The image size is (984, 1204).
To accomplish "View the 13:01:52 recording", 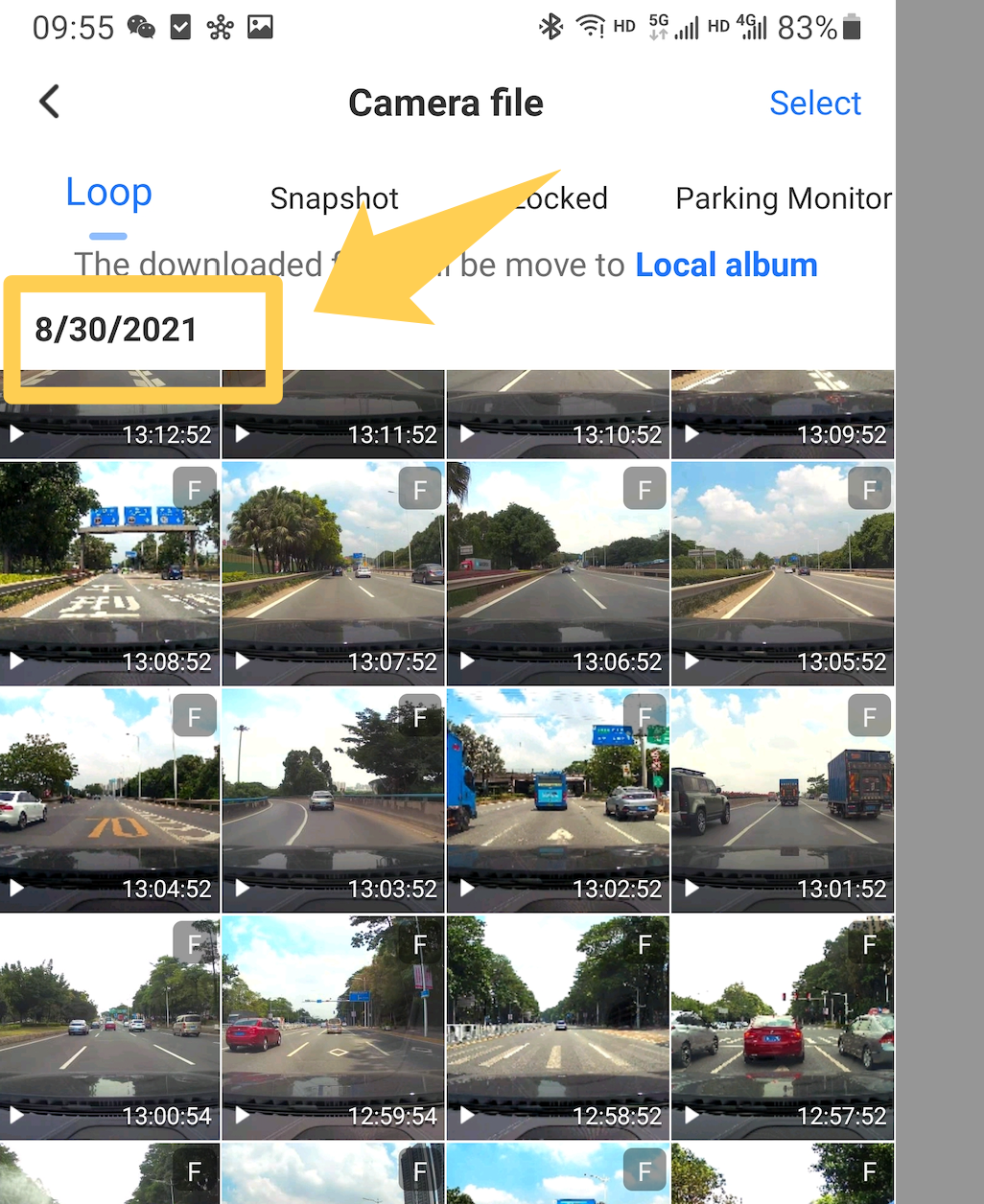I will [x=783, y=800].
